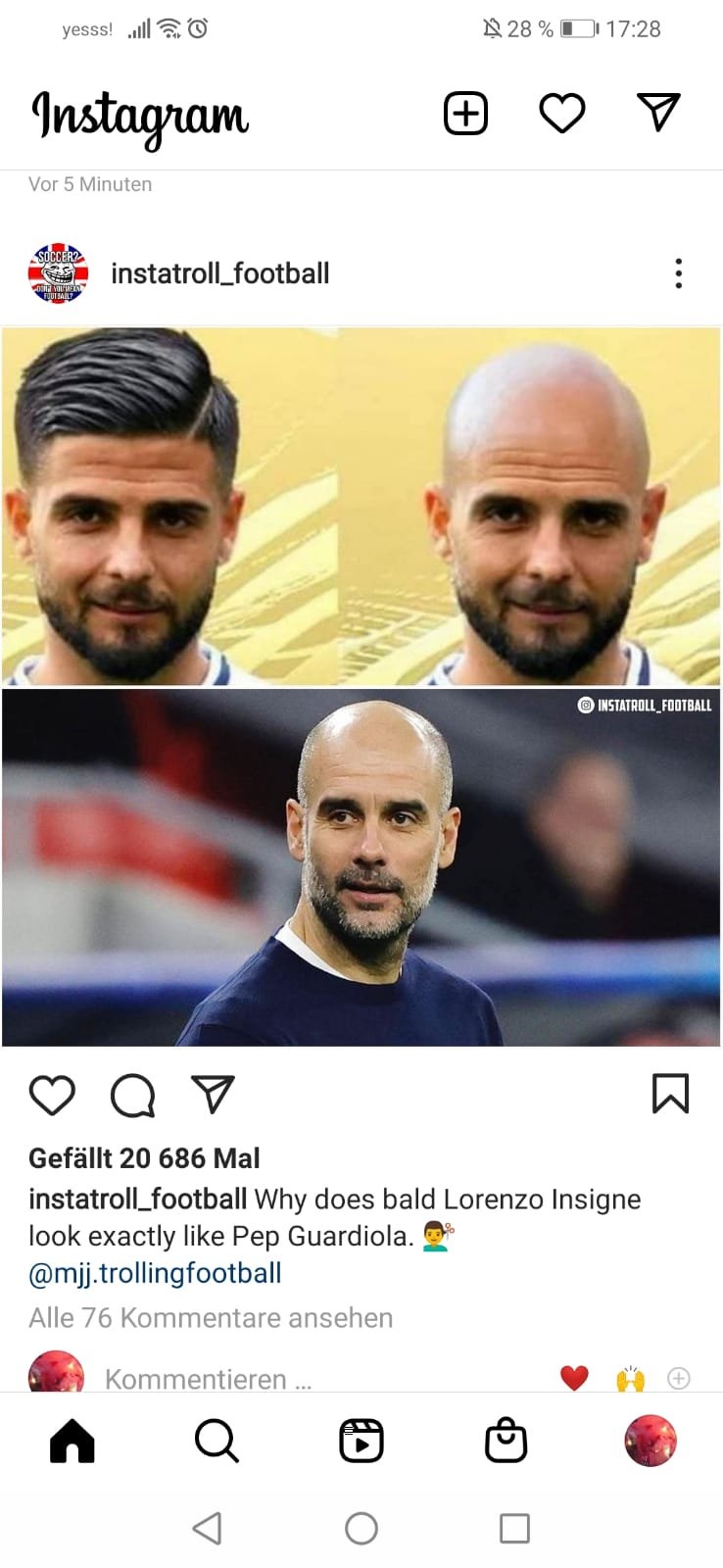Bookmark the instatroll_football post
The width and height of the screenshot is (723, 1568).
point(671,1094)
